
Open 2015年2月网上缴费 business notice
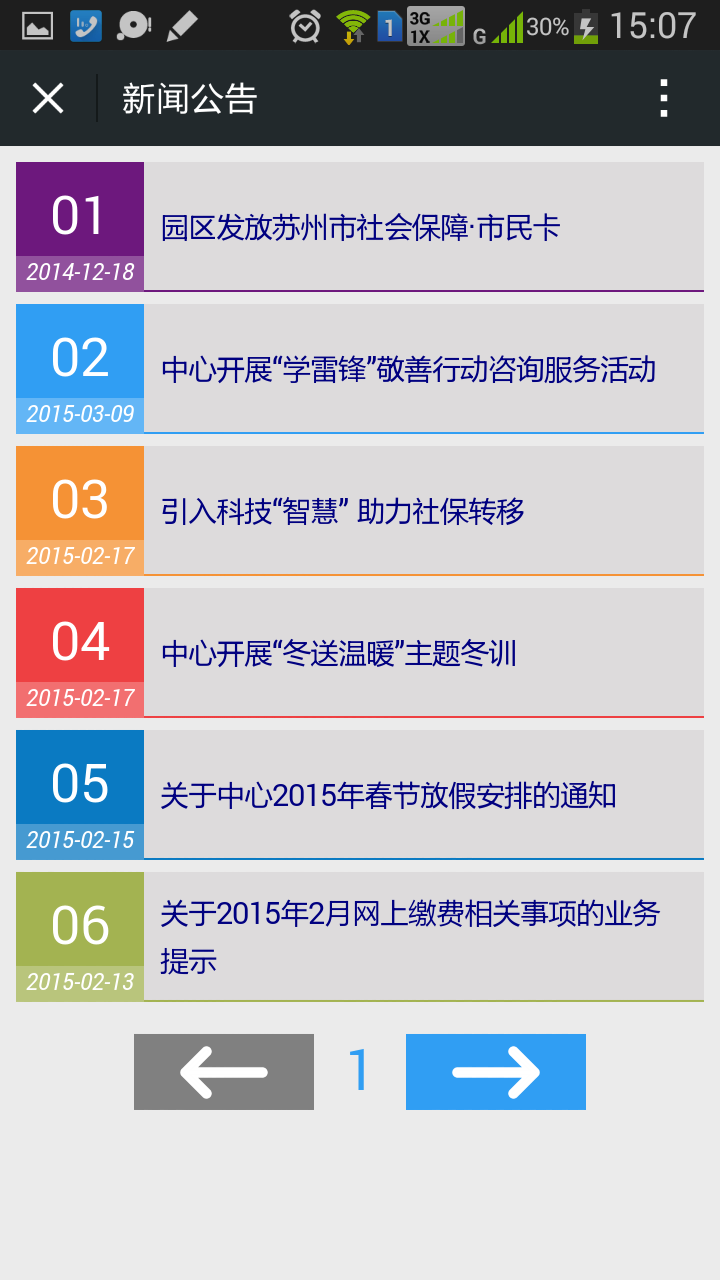pos(360,937)
